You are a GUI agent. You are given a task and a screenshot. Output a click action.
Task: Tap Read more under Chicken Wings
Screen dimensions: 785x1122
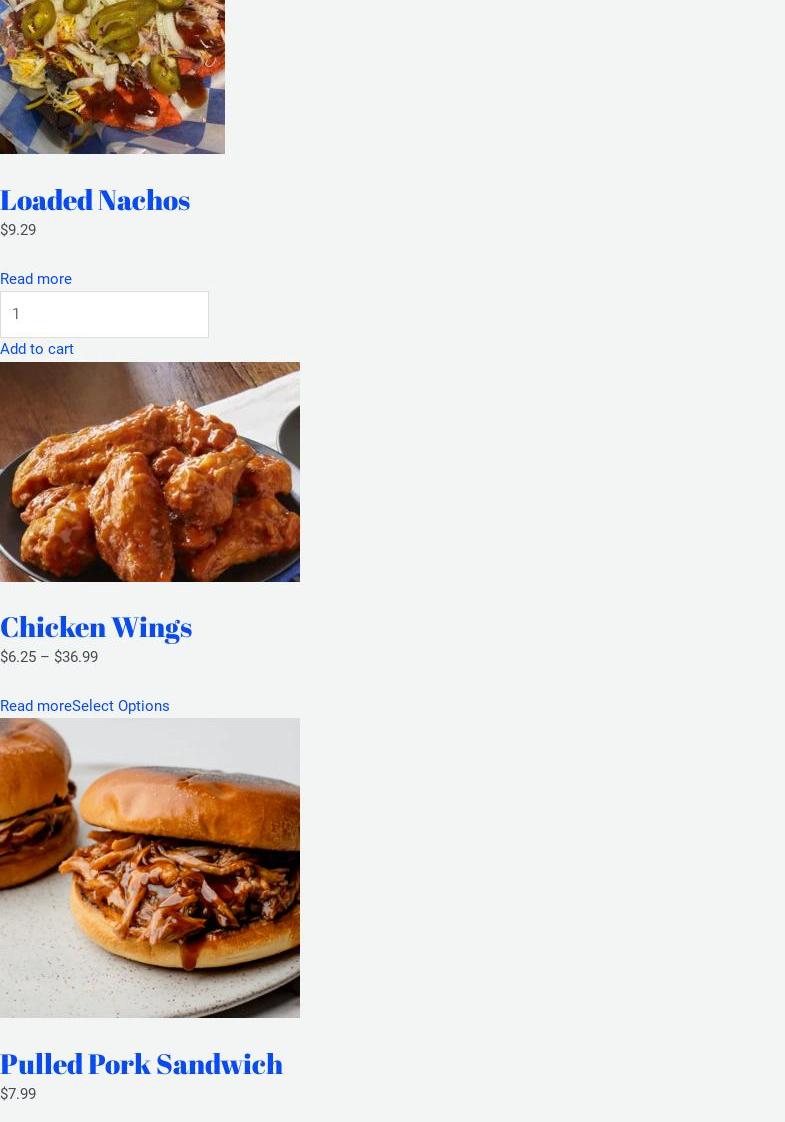click(x=36, y=706)
